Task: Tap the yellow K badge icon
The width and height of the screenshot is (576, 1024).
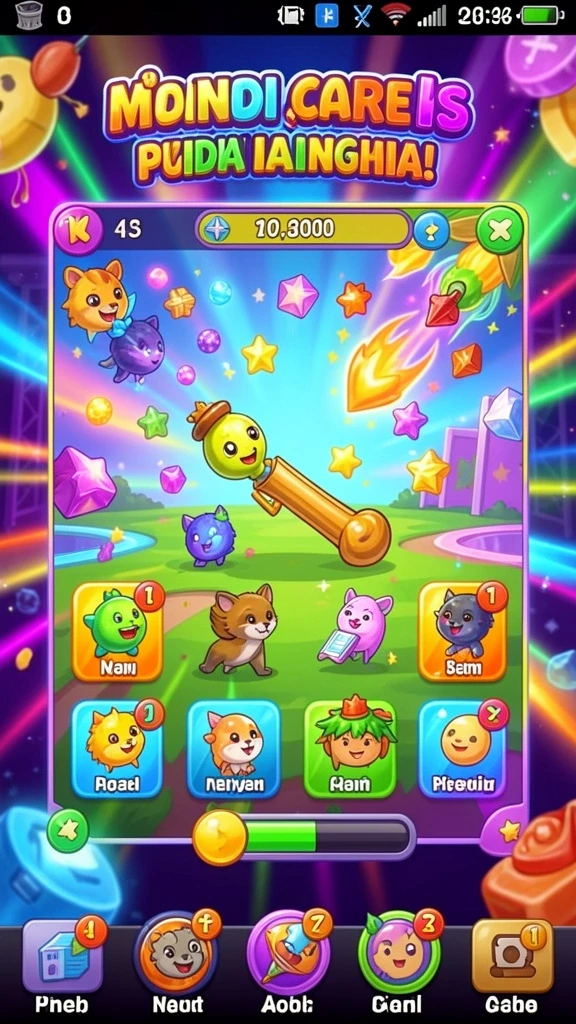Action: pos(79,229)
